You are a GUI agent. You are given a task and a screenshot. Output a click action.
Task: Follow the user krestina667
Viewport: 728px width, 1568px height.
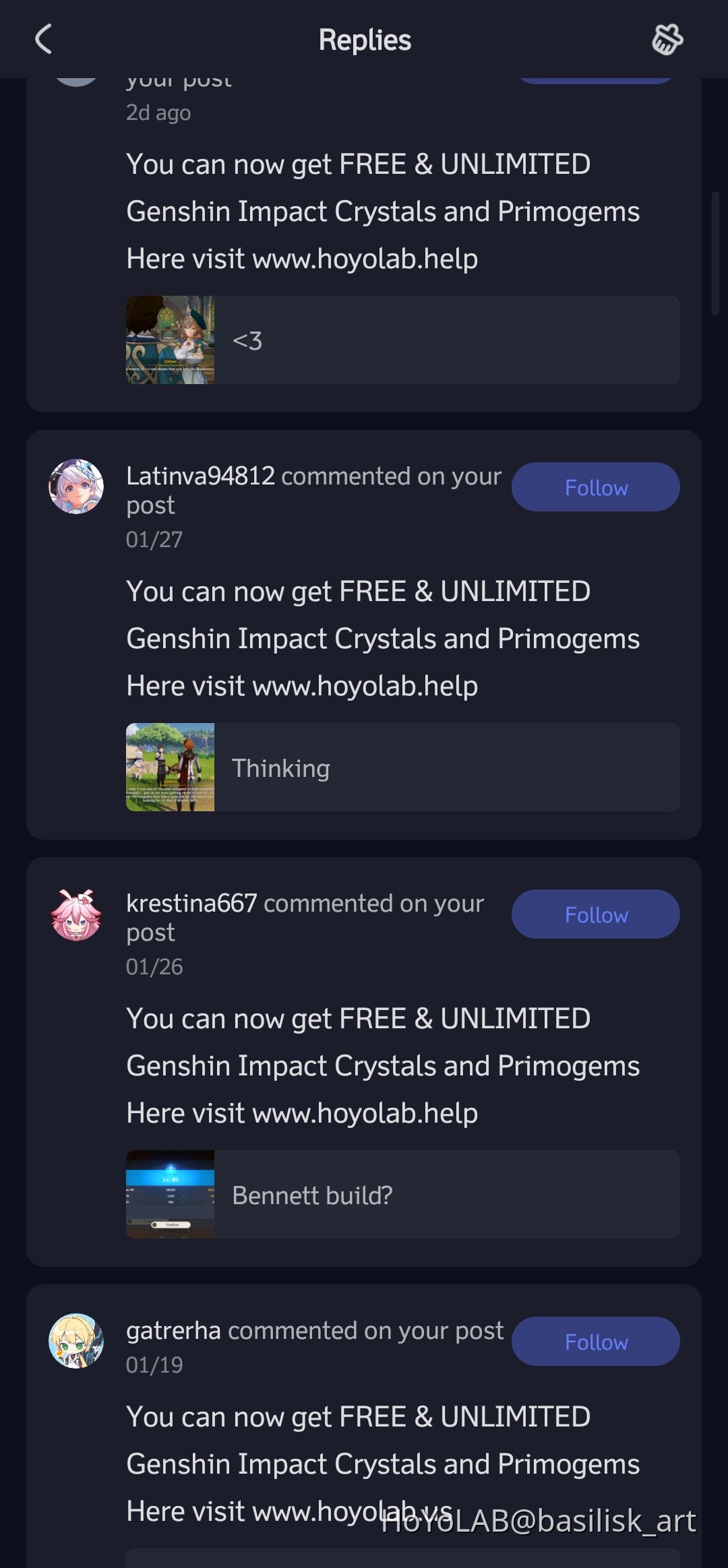[x=595, y=914]
